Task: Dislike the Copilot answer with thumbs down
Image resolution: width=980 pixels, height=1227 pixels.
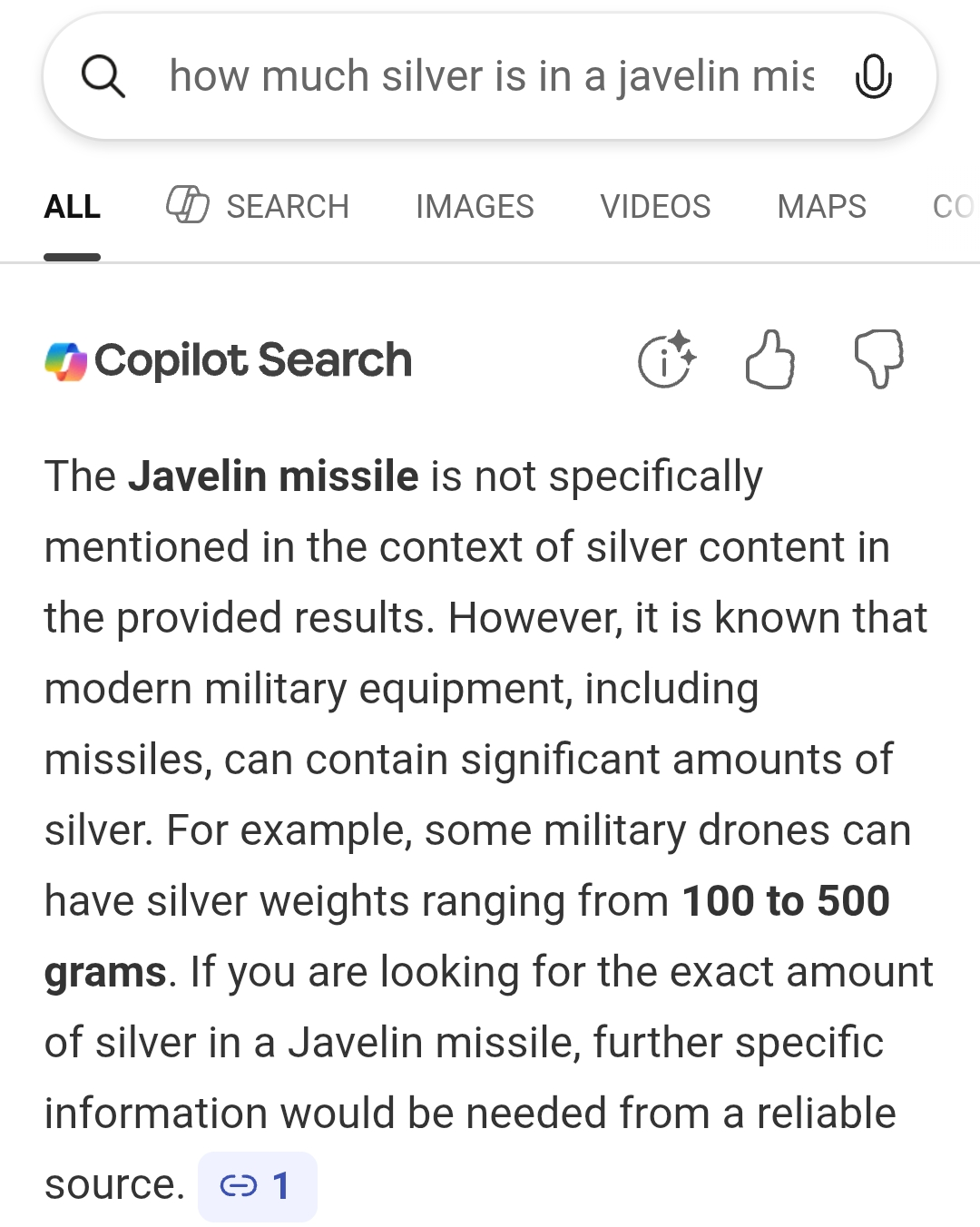Action: (x=878, y=360)
